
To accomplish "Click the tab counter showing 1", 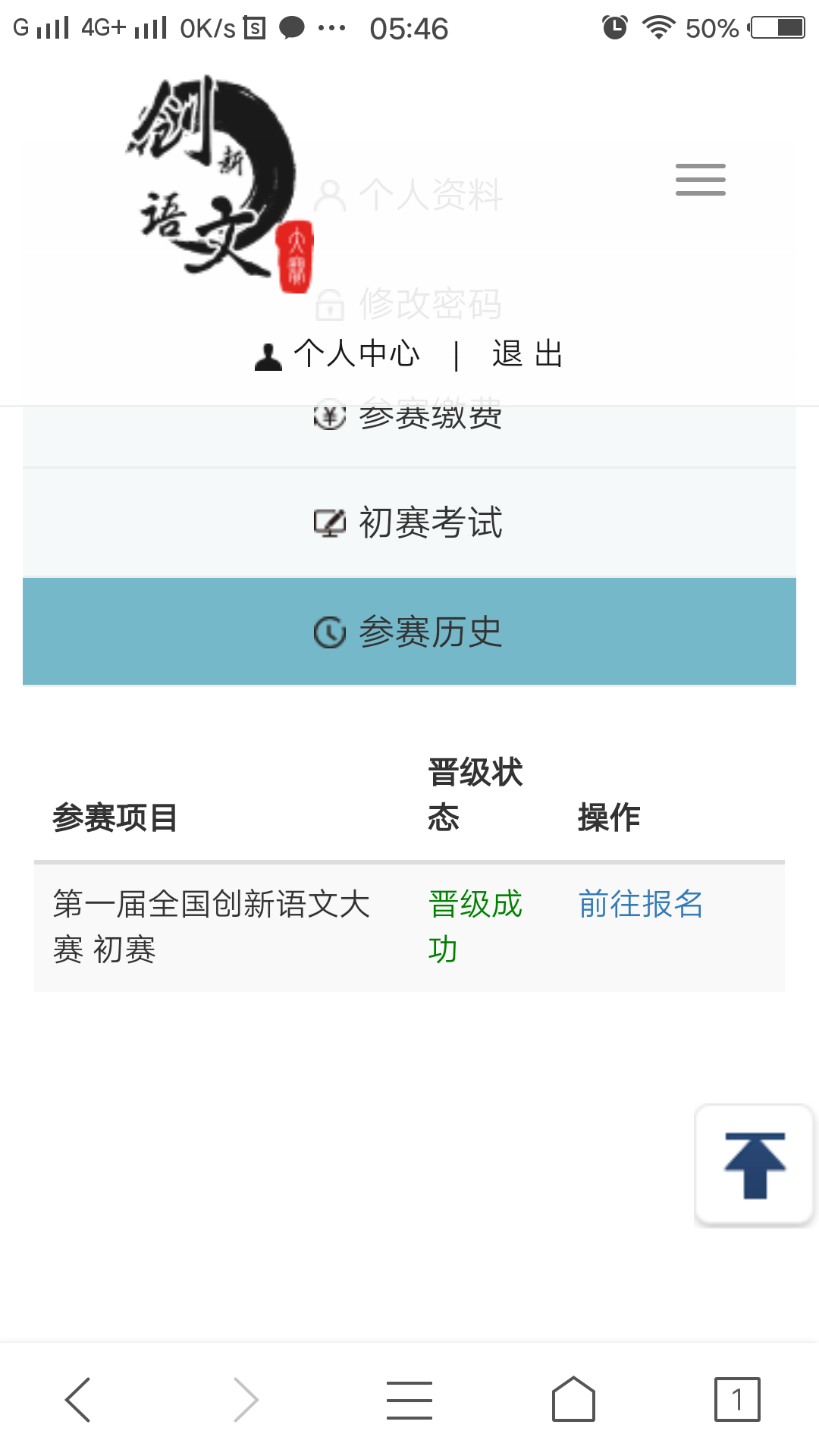I will (734, 1399).
